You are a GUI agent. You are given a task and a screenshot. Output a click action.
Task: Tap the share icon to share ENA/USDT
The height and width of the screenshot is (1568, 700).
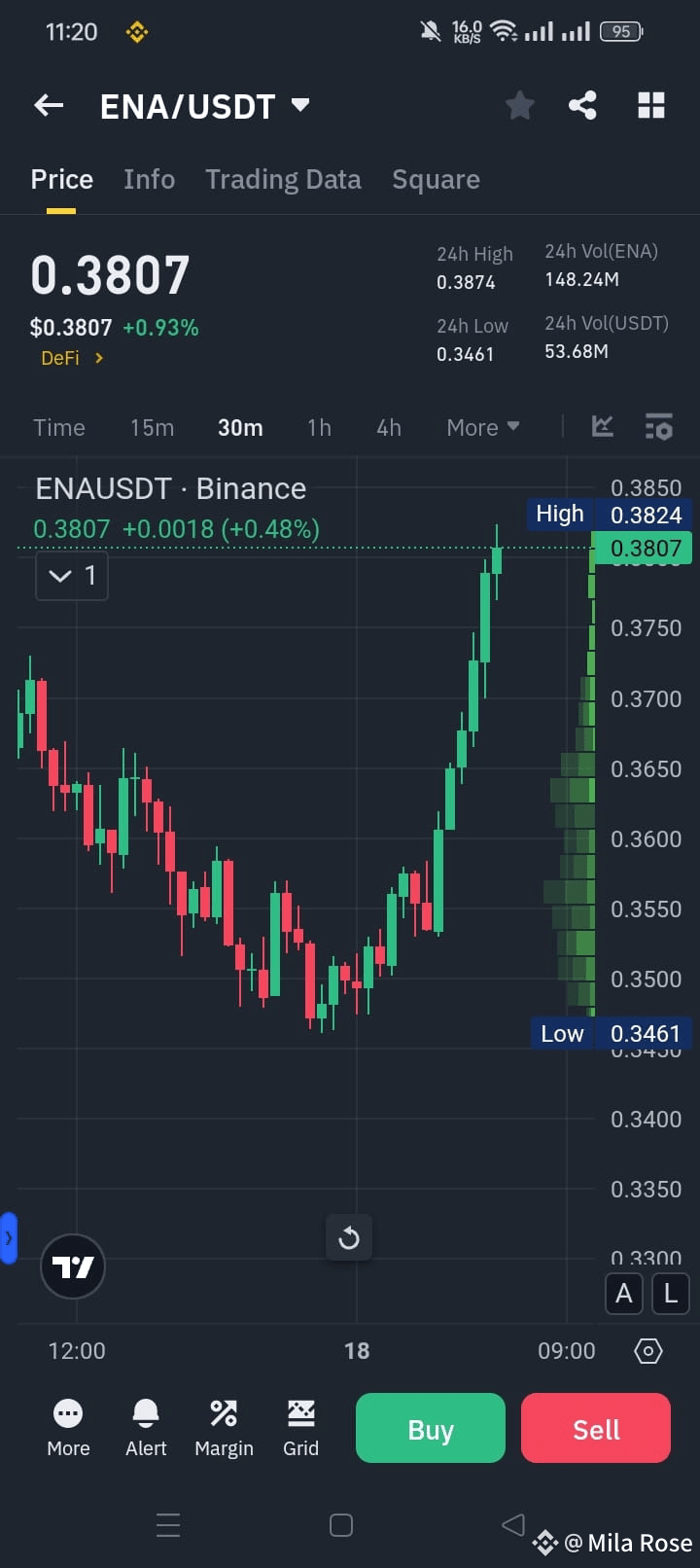(x=583, y=105)
